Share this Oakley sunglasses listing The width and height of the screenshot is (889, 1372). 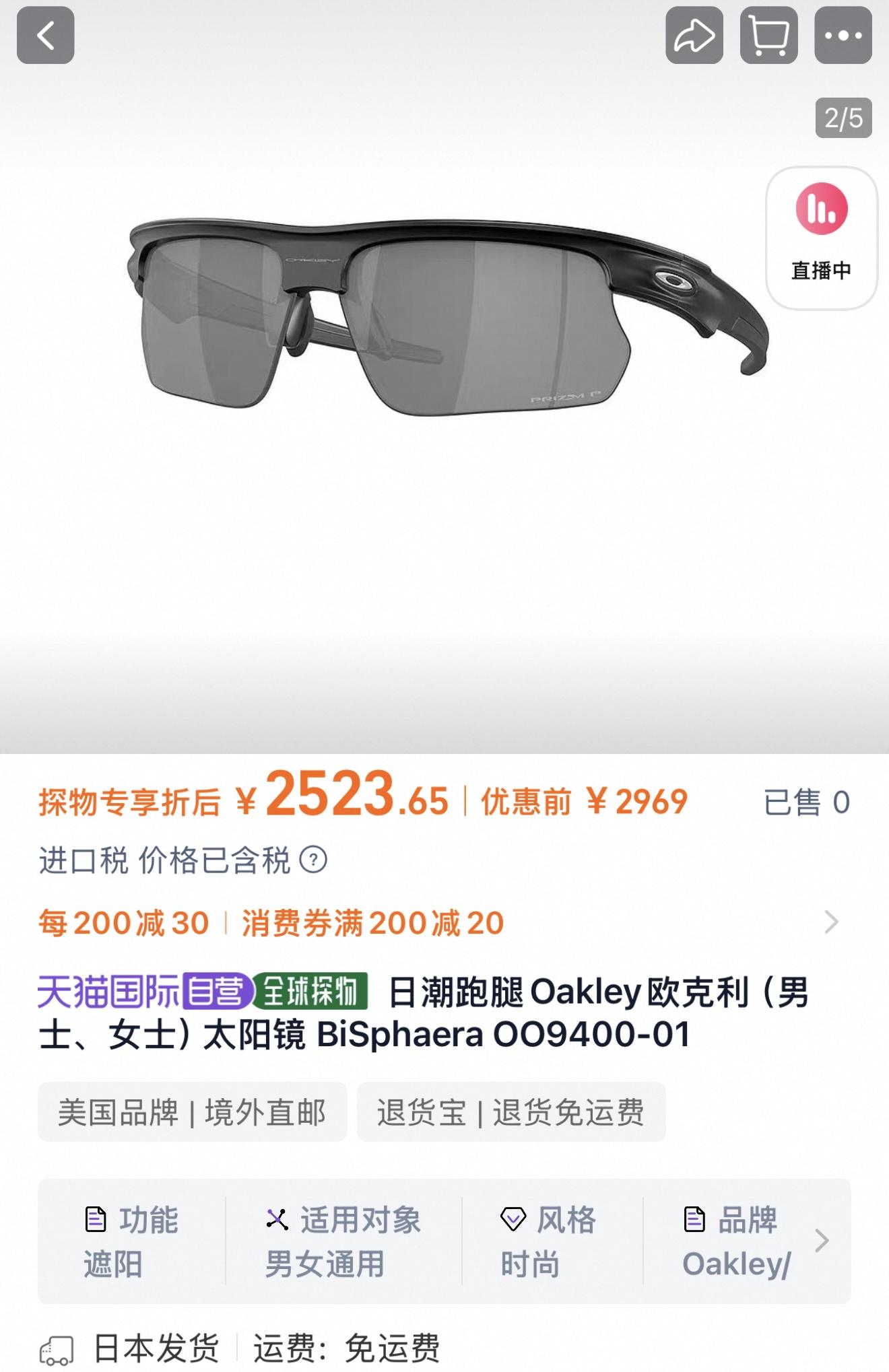[694, 35]
